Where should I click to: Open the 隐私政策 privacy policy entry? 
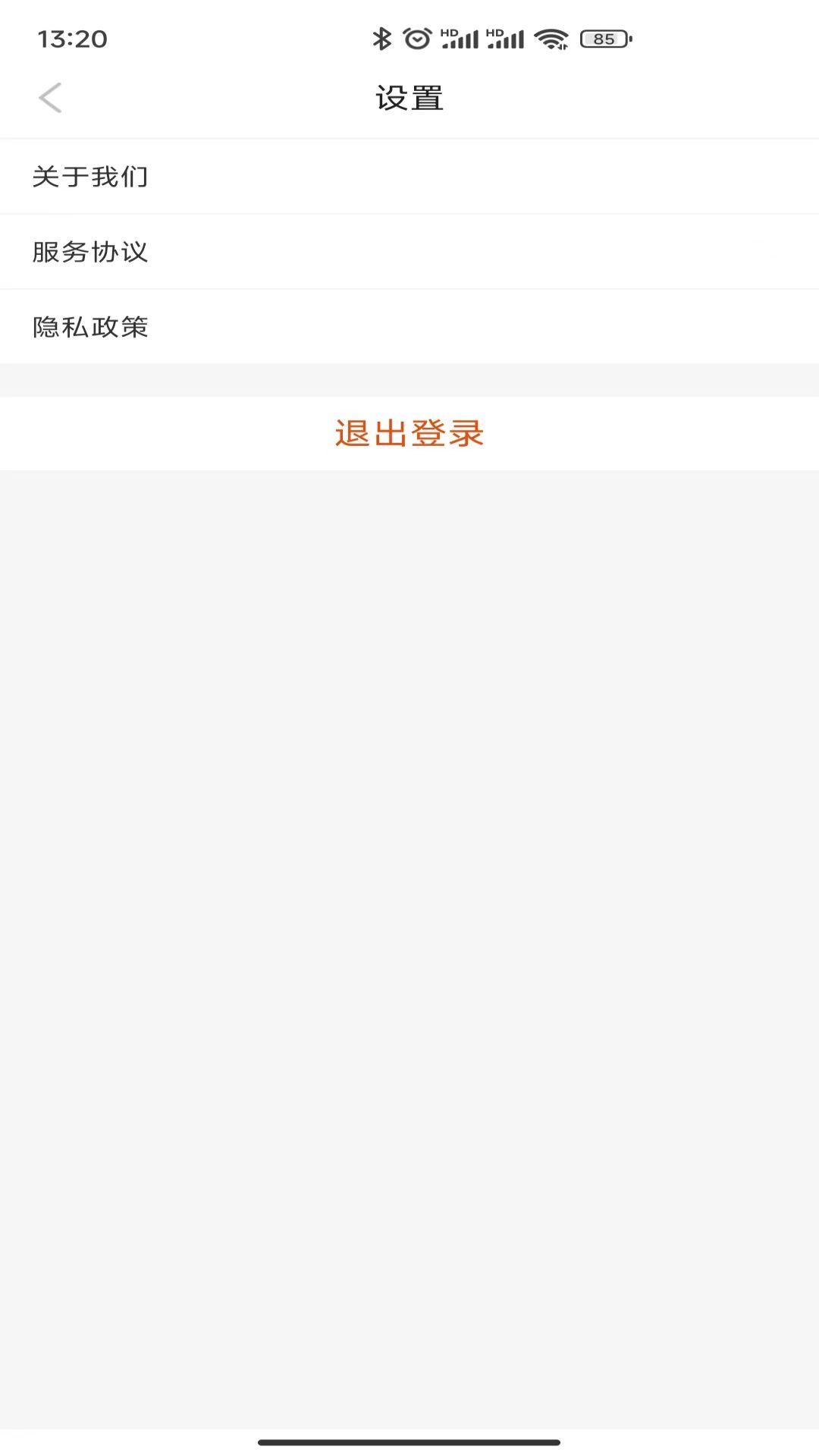coord(409,327)
